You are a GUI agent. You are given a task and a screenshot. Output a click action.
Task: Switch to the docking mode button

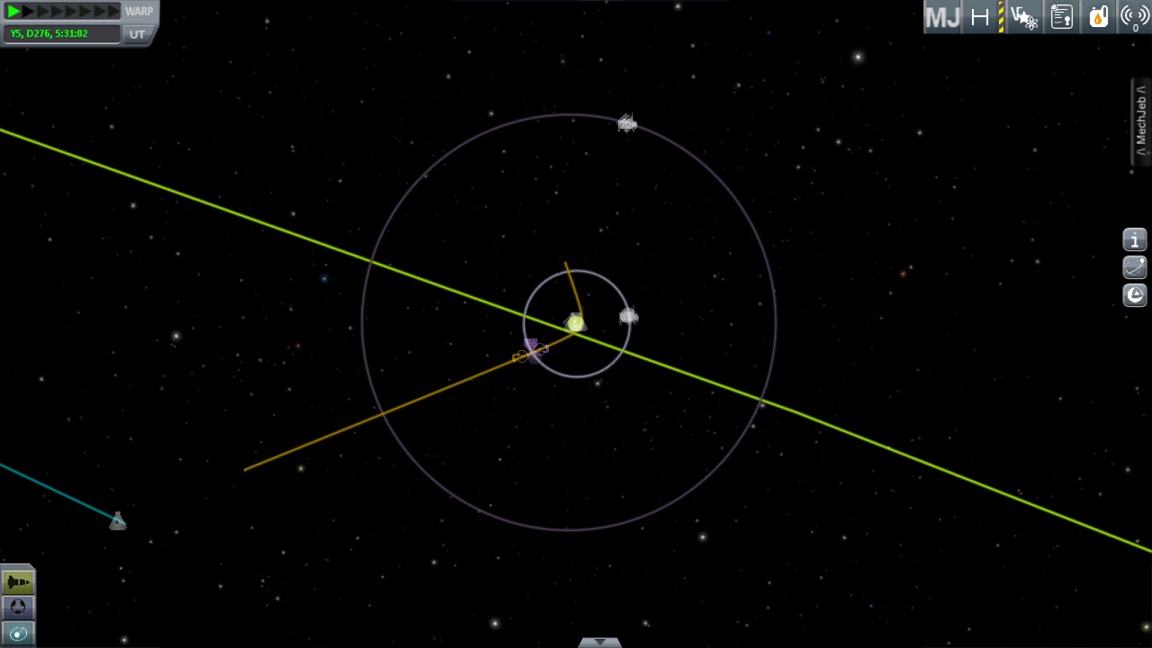click(18, 607)
